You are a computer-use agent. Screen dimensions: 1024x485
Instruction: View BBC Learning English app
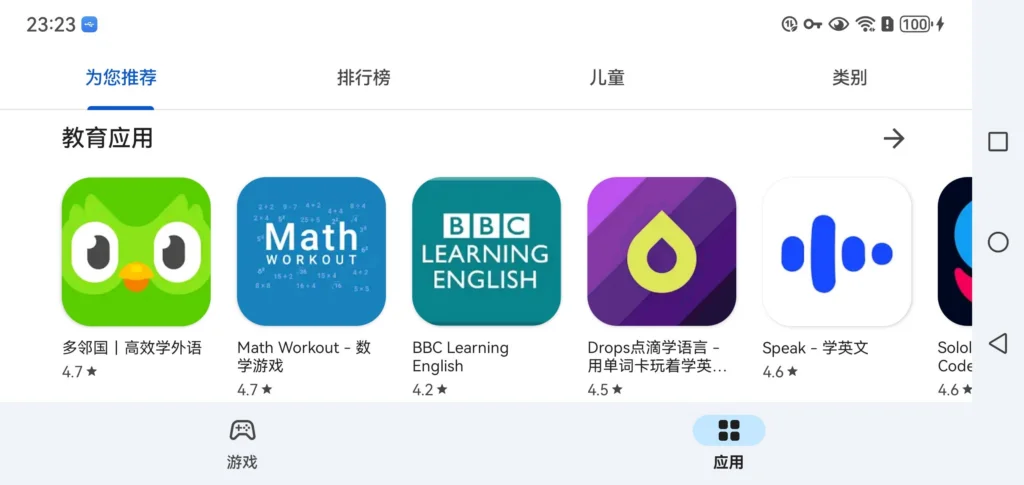click(x=486, y=251)
